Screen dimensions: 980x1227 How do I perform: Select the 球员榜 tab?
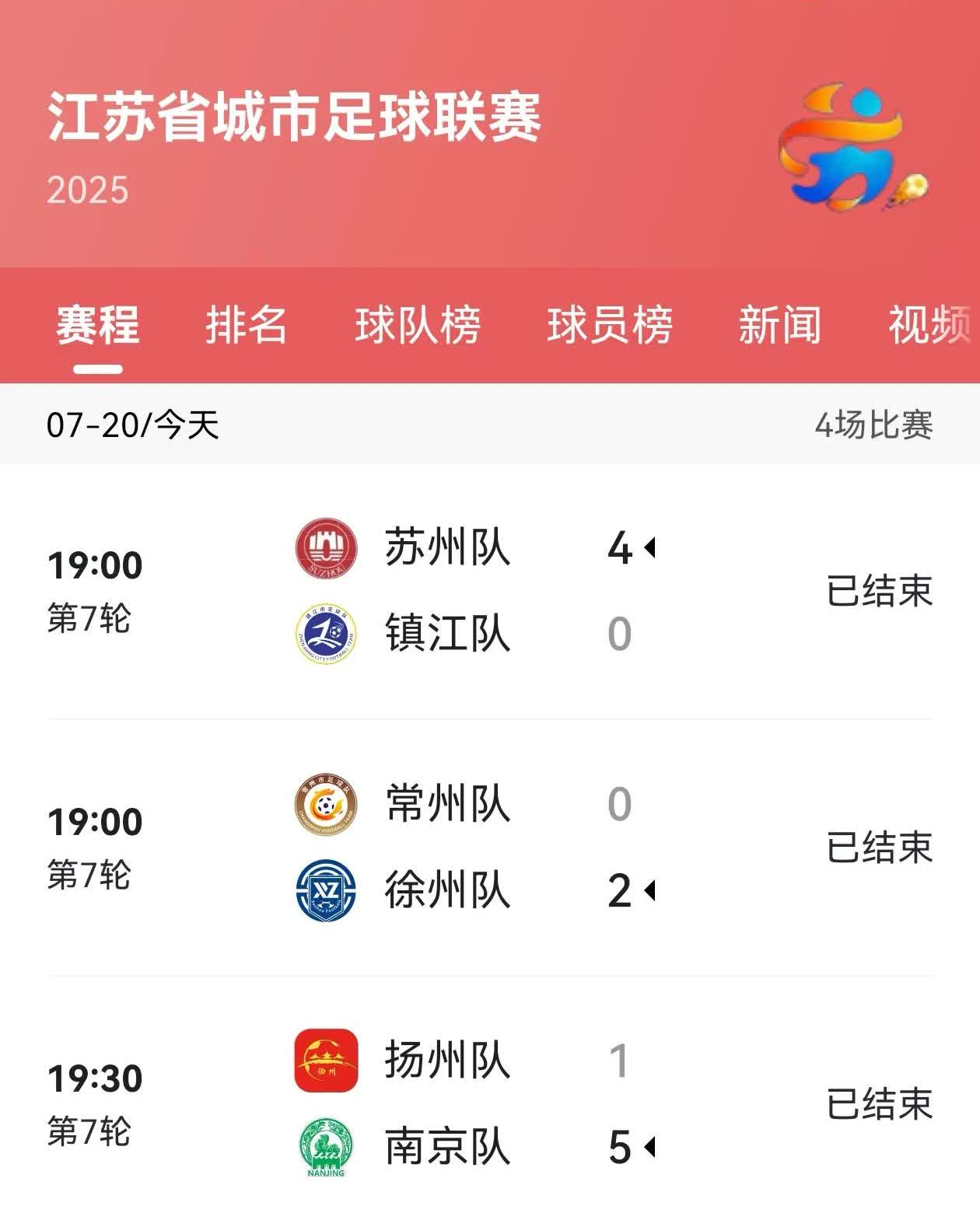tap(609, 325)
